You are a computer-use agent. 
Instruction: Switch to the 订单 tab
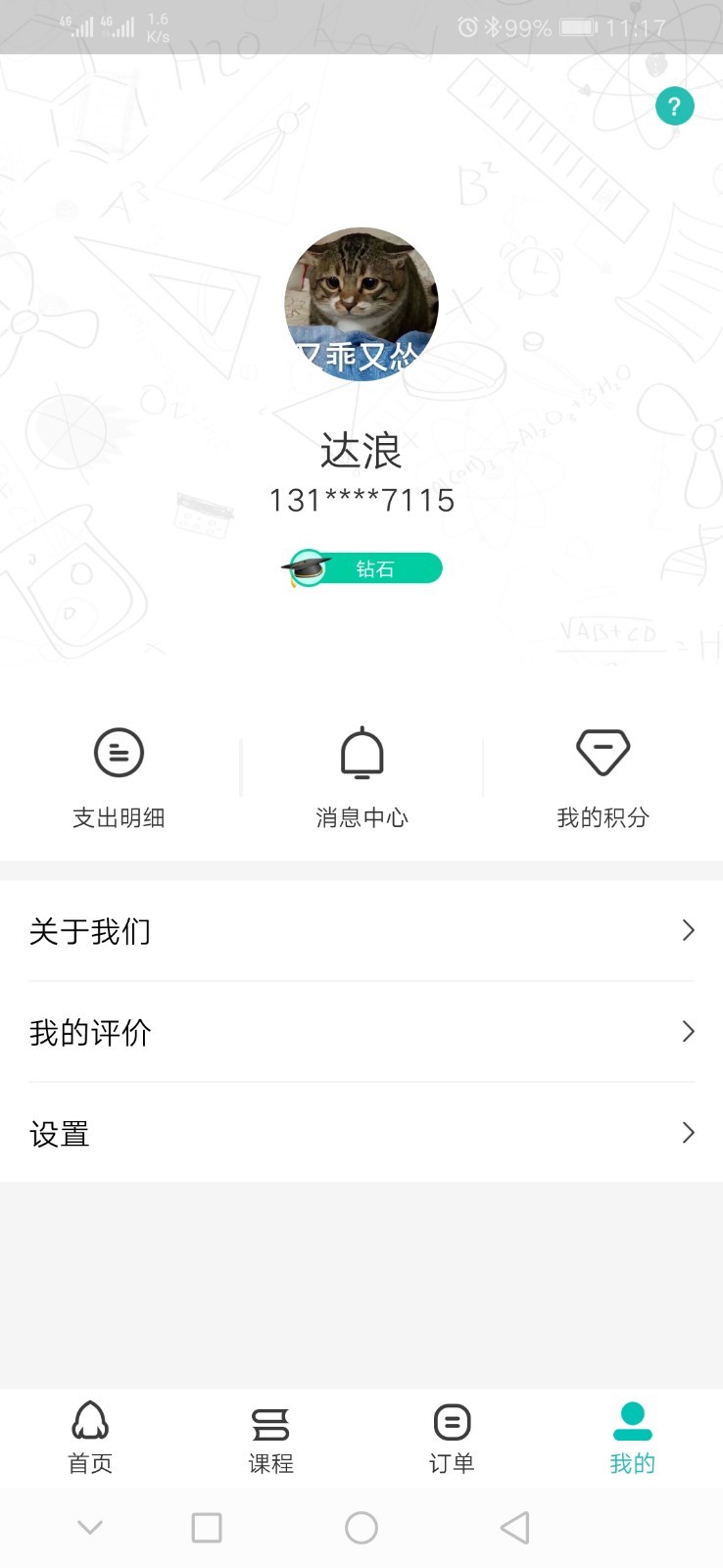pyautogui.click(x=452, y=1438)
